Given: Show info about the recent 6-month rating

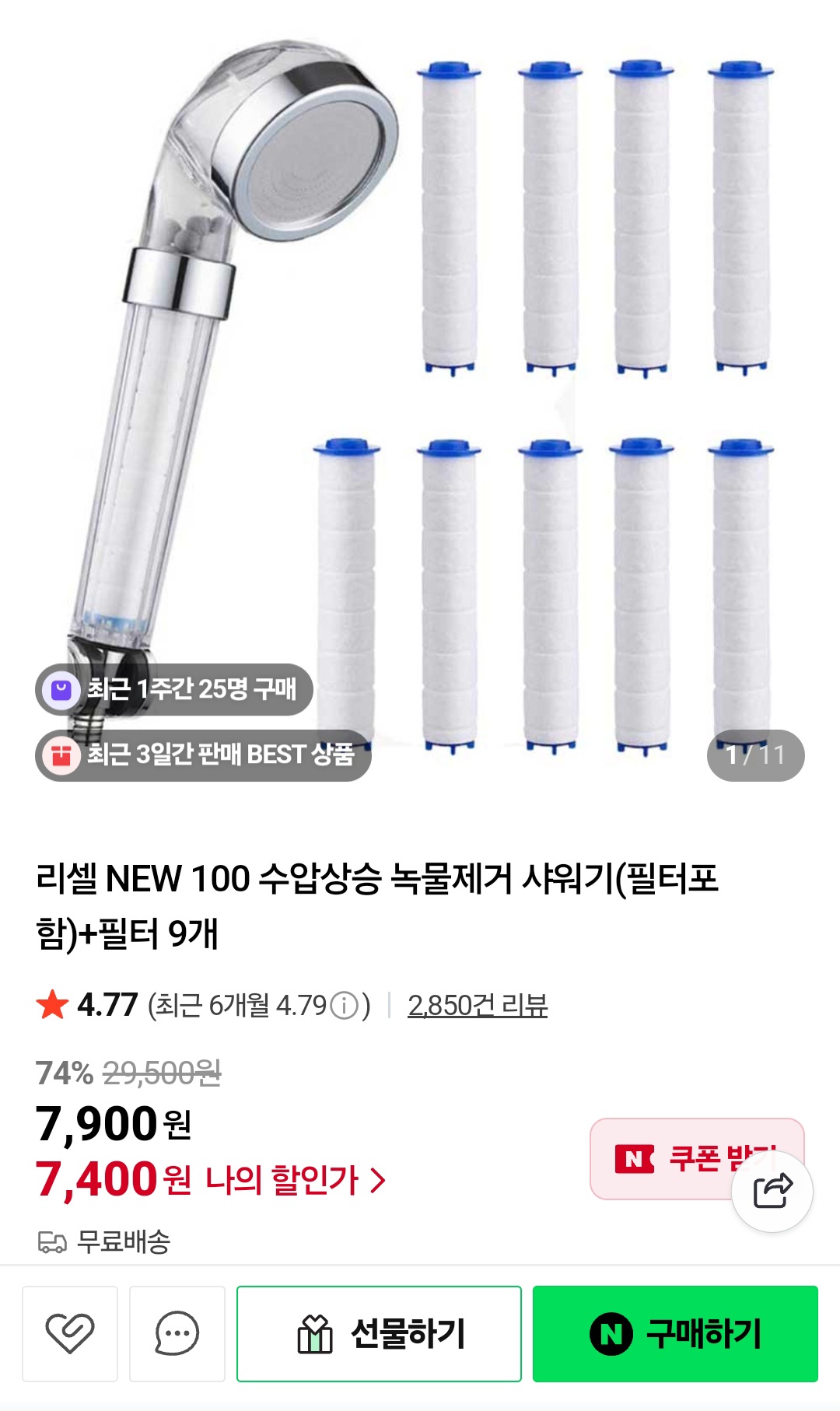Looking at the screenshot, I should [344, 1006].
